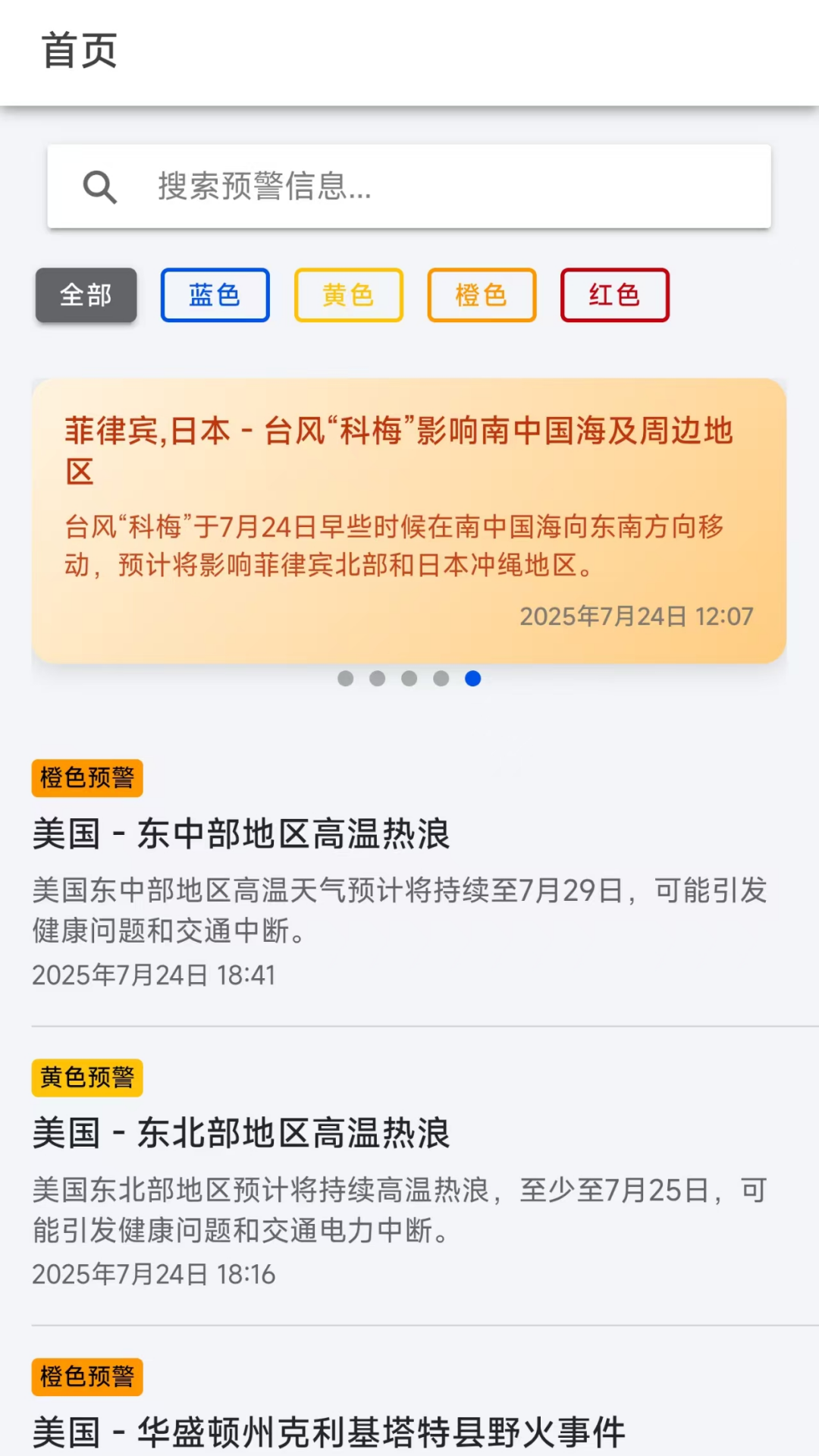This screenshot has height=1456, width=819.
Task: Open 华盛顿州克利基塔特县野火事件 alert
Action: point(328,1432)
